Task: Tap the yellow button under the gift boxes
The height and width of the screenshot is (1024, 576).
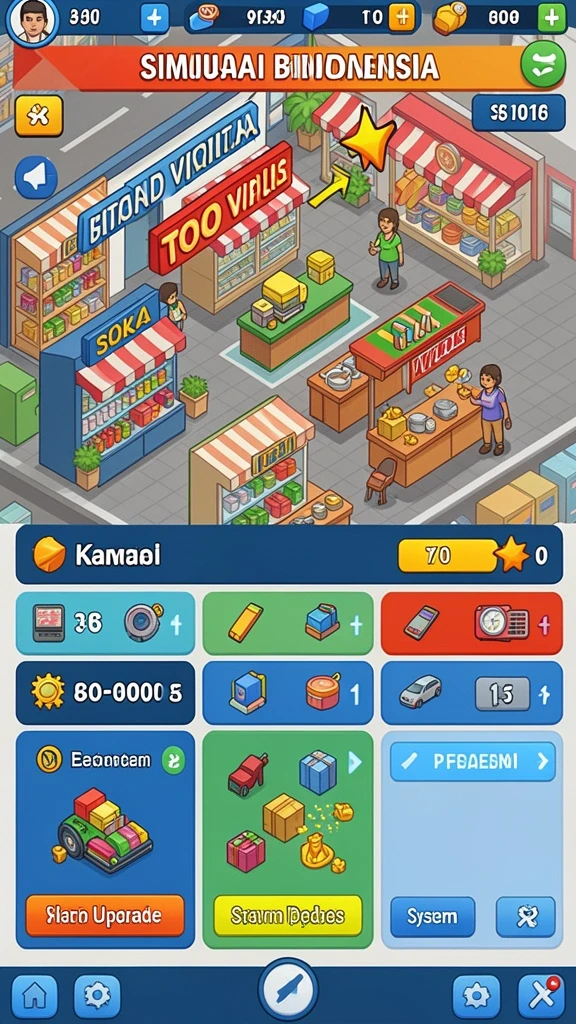Action: coord(287,916)
